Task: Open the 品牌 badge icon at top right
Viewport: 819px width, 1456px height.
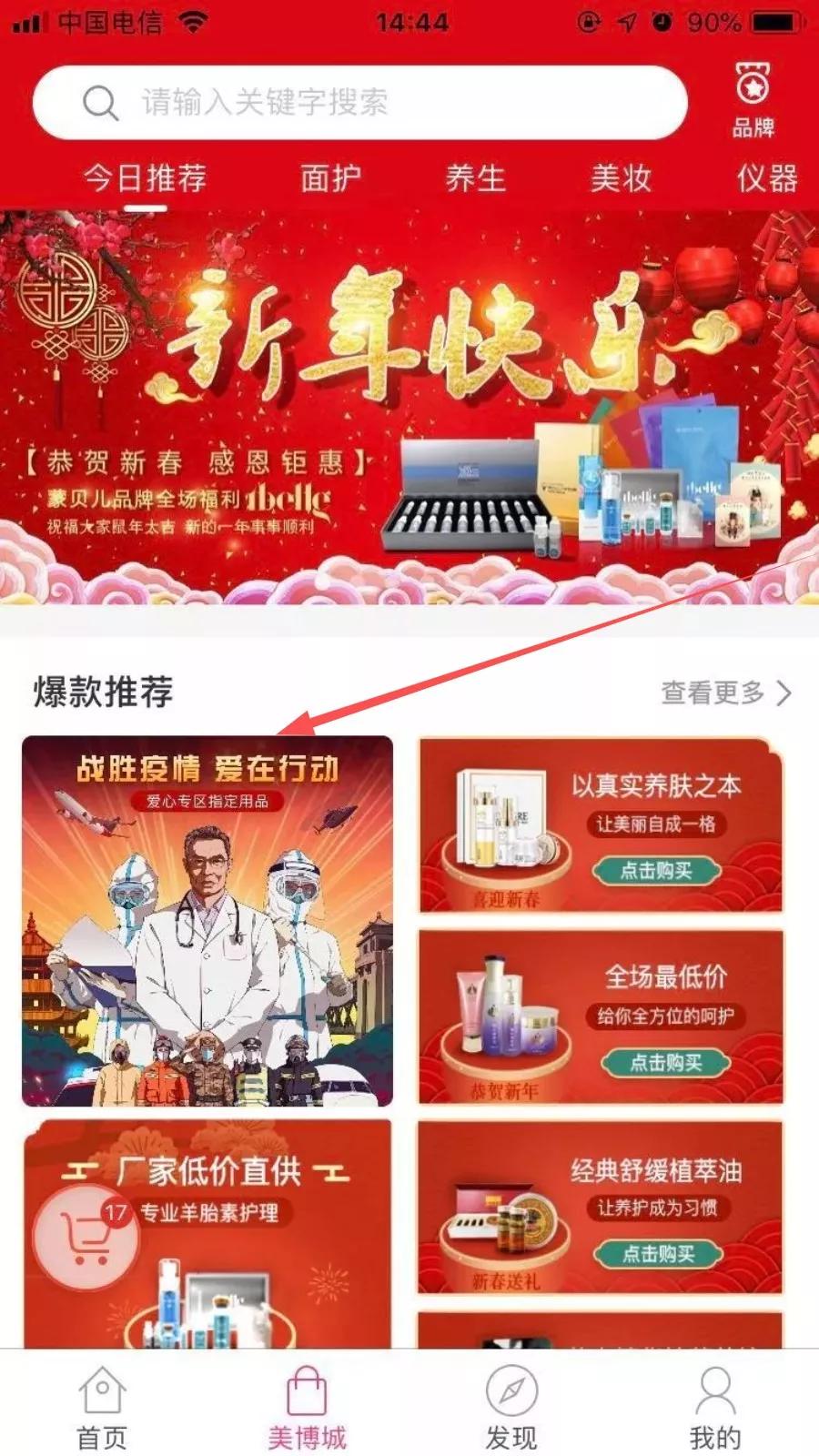Action: pyautogui.click(x=753, y=88)
